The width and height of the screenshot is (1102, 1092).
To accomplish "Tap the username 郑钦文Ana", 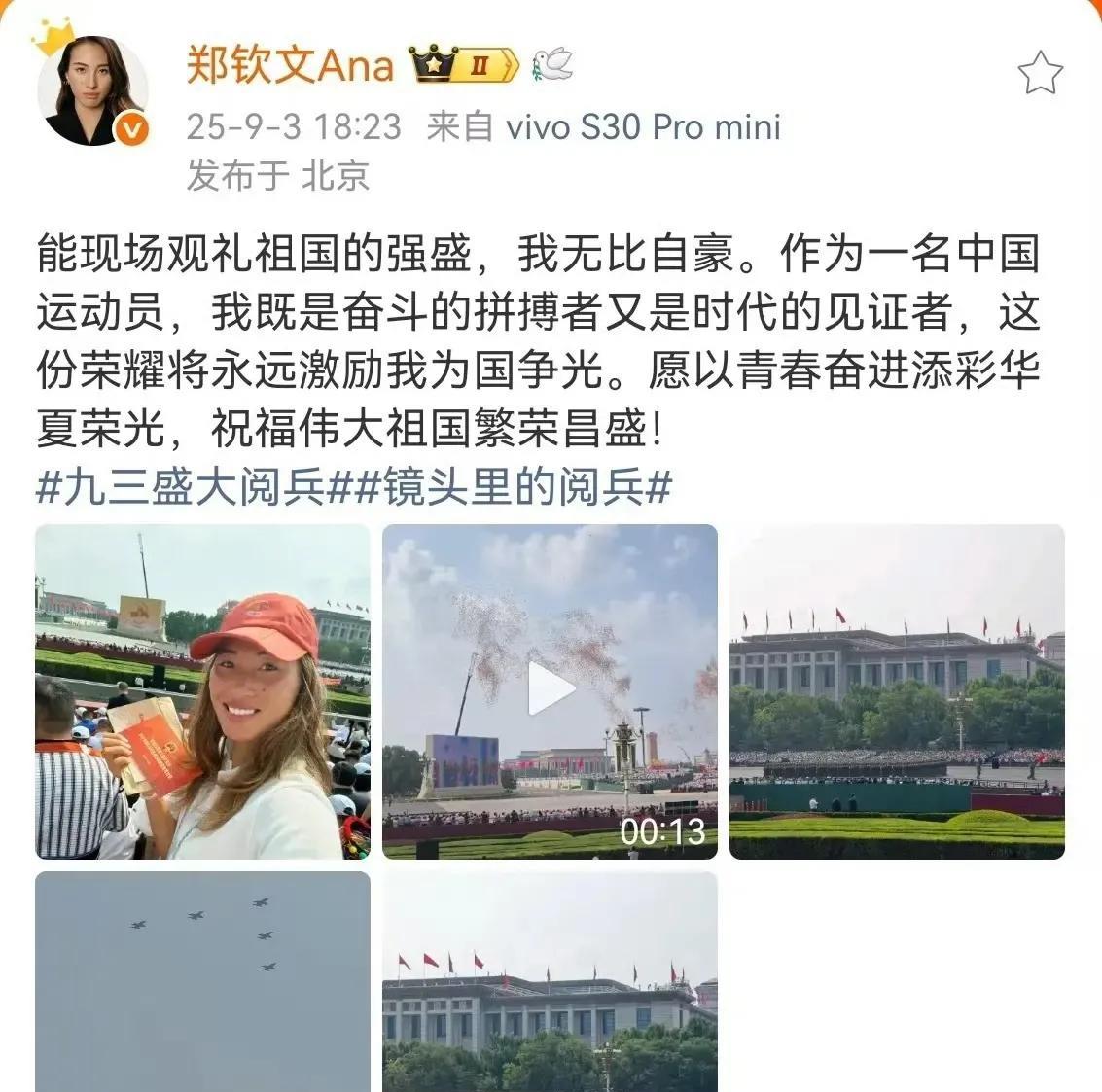I will tap(290, 66).
